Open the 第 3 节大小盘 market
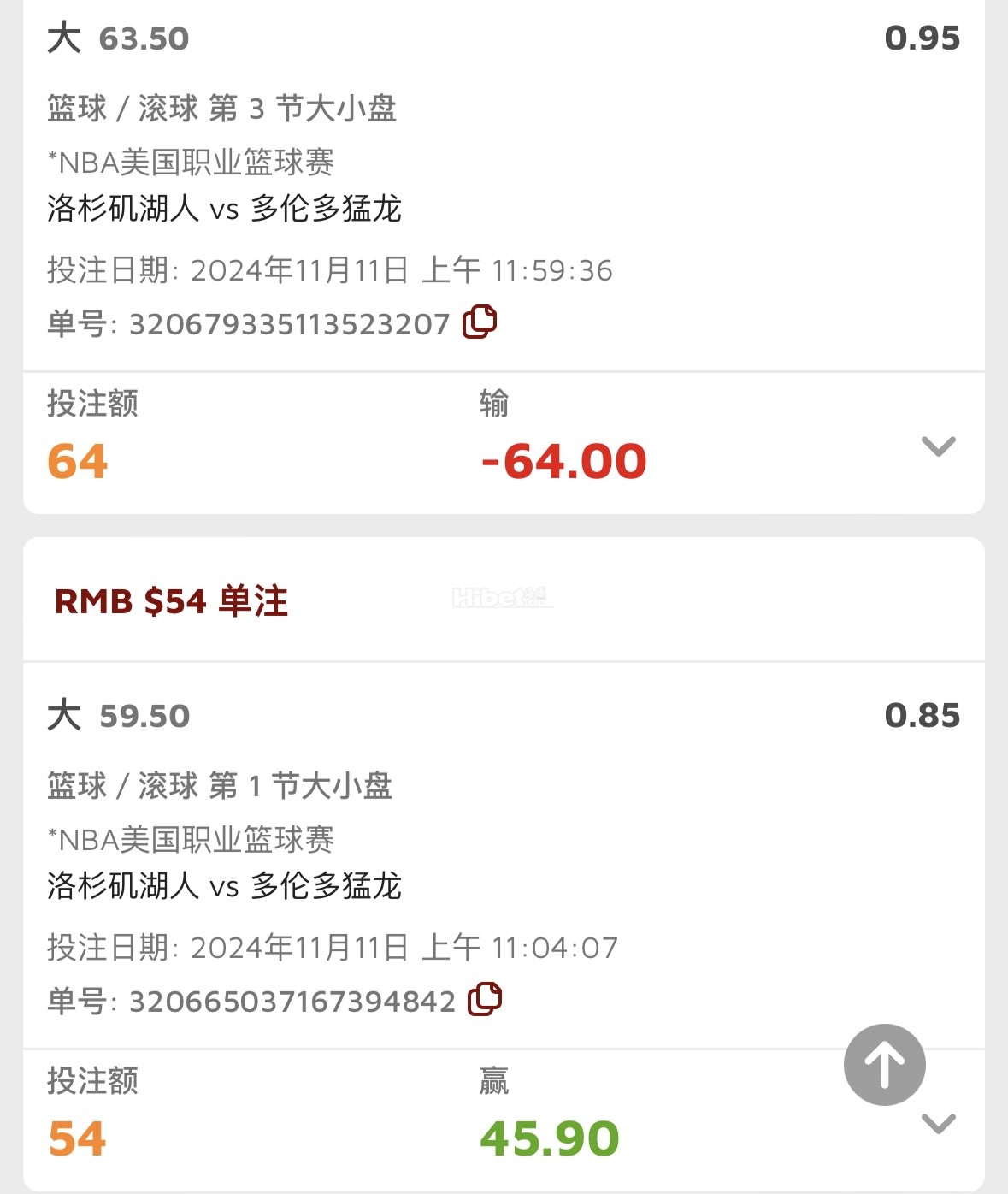The width and height of the screenshot is (1008, 1194). click(221, 108)
